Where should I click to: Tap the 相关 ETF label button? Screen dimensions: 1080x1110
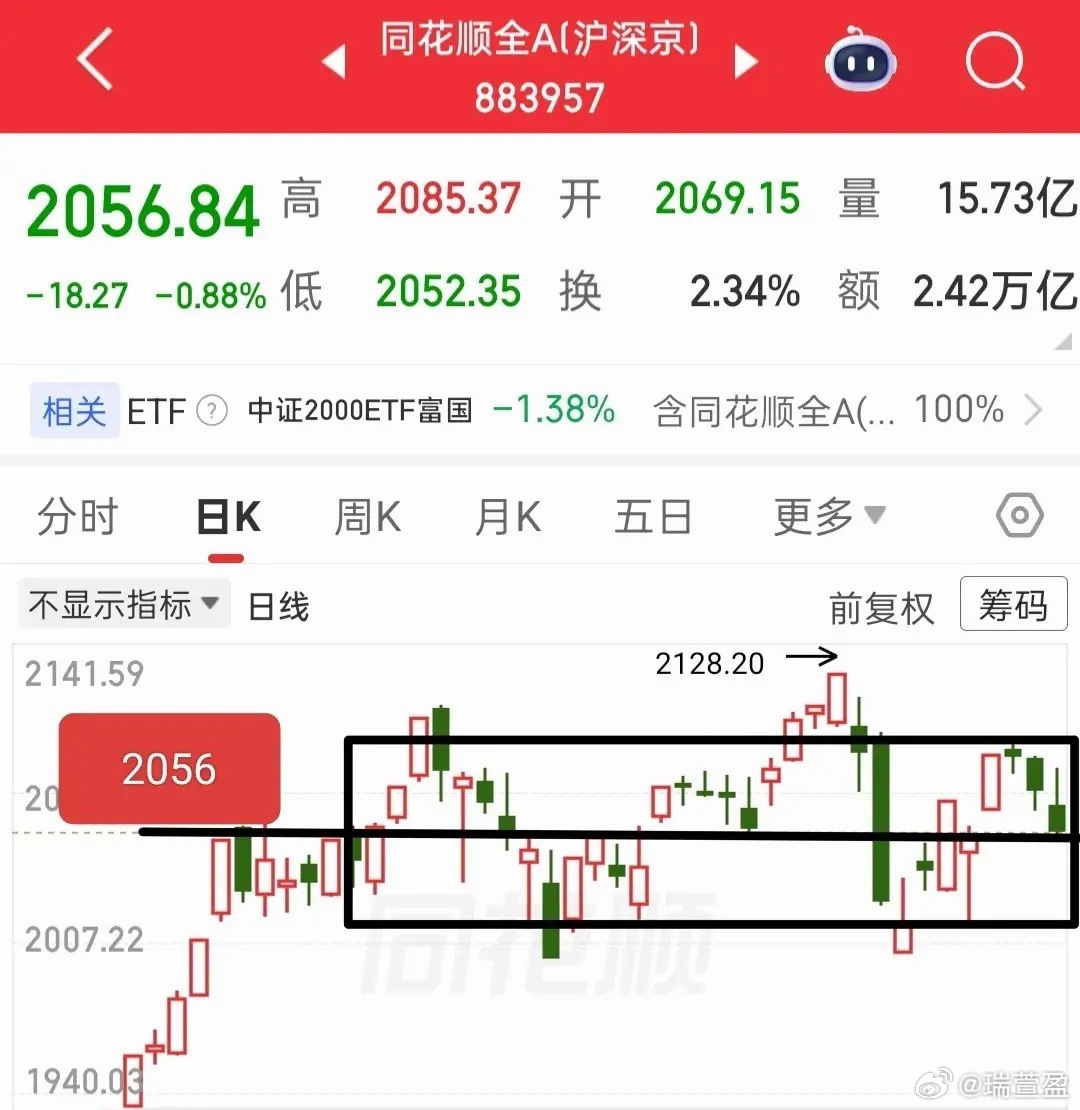point(73,409)
